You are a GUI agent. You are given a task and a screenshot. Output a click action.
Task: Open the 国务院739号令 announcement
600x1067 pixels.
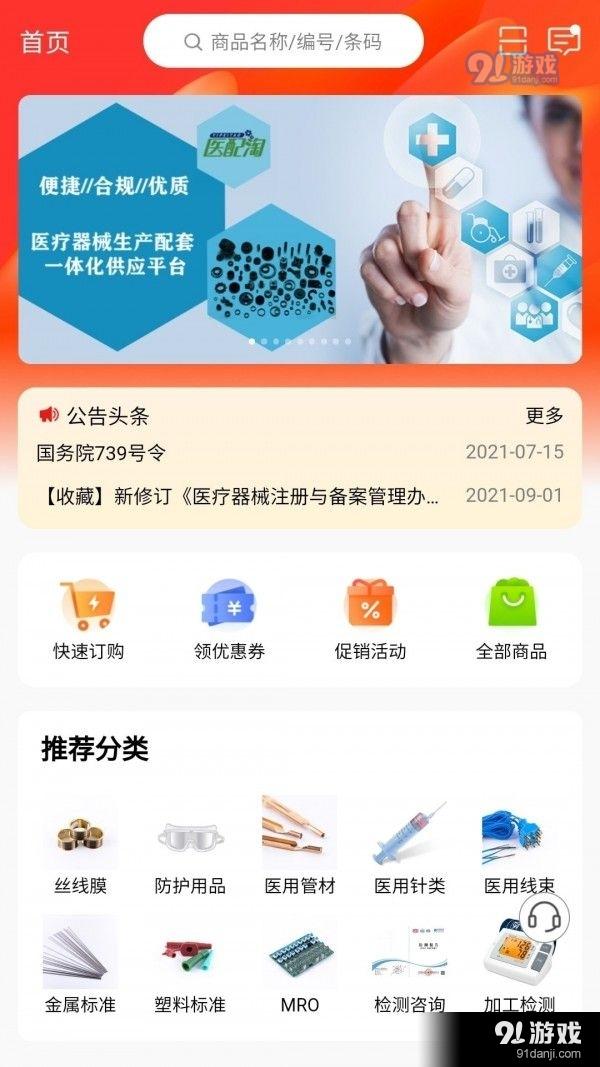click(102, 452)
